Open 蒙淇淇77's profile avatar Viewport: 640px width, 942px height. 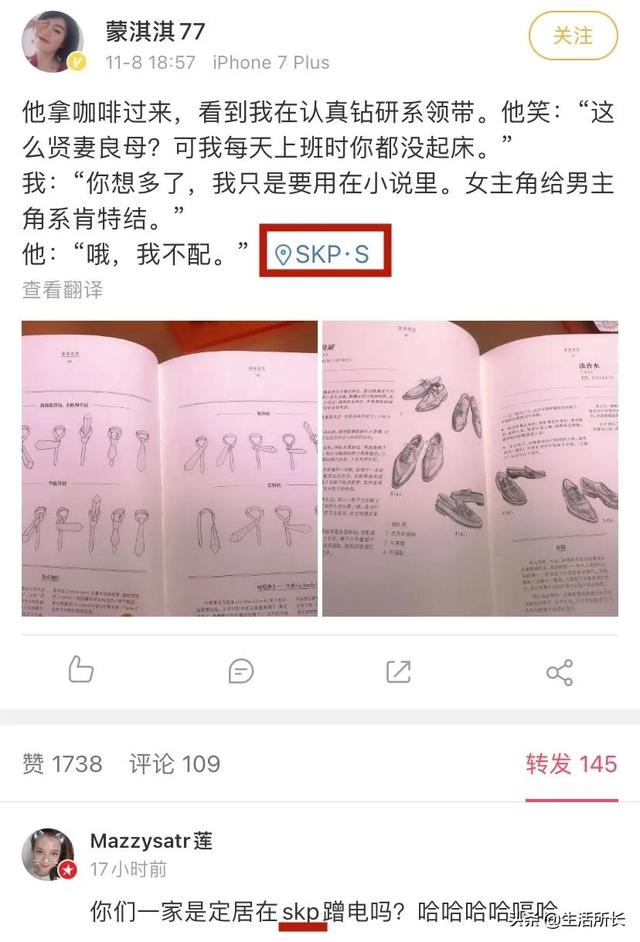pyautogui.click(x=52, y=42)
